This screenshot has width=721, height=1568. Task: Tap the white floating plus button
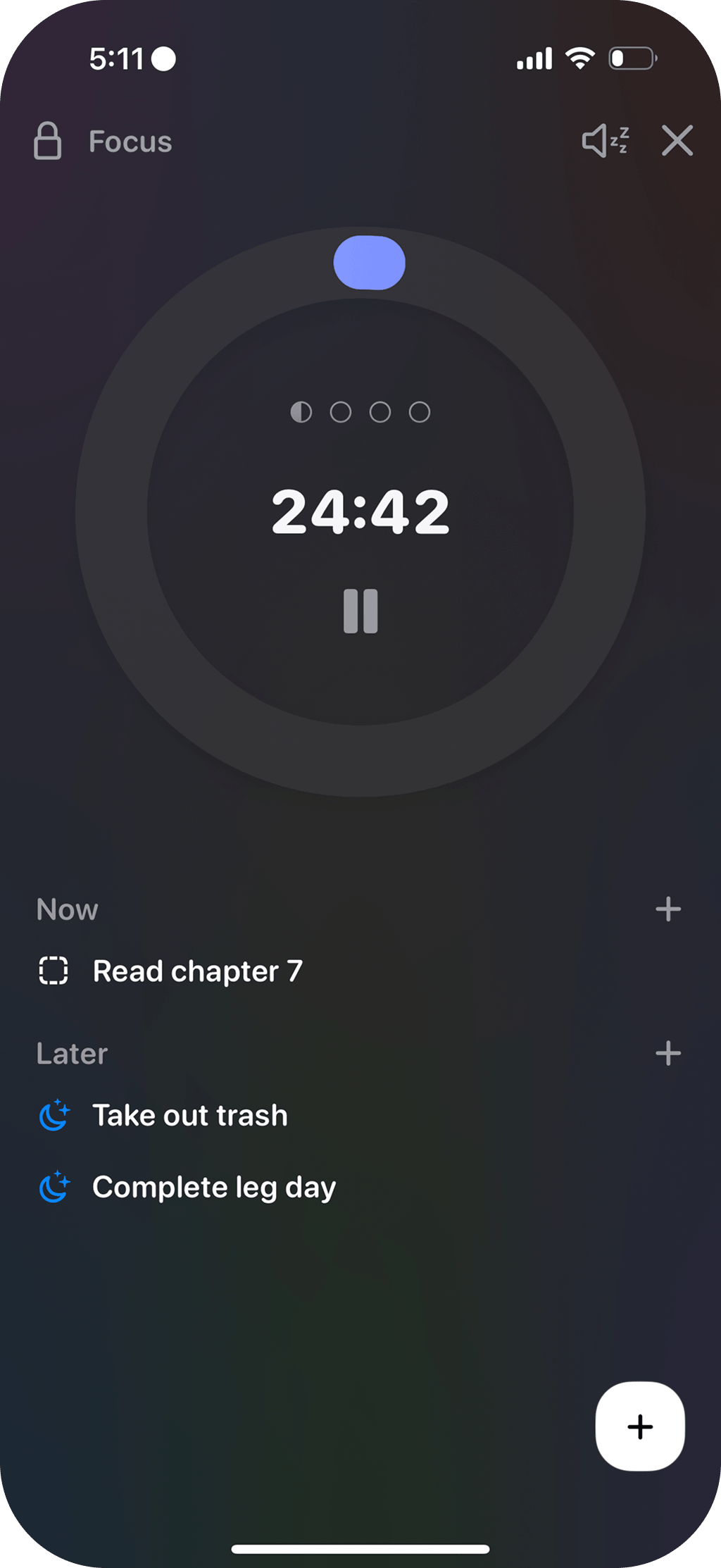pyautogui.click(x=640, y=1426)
